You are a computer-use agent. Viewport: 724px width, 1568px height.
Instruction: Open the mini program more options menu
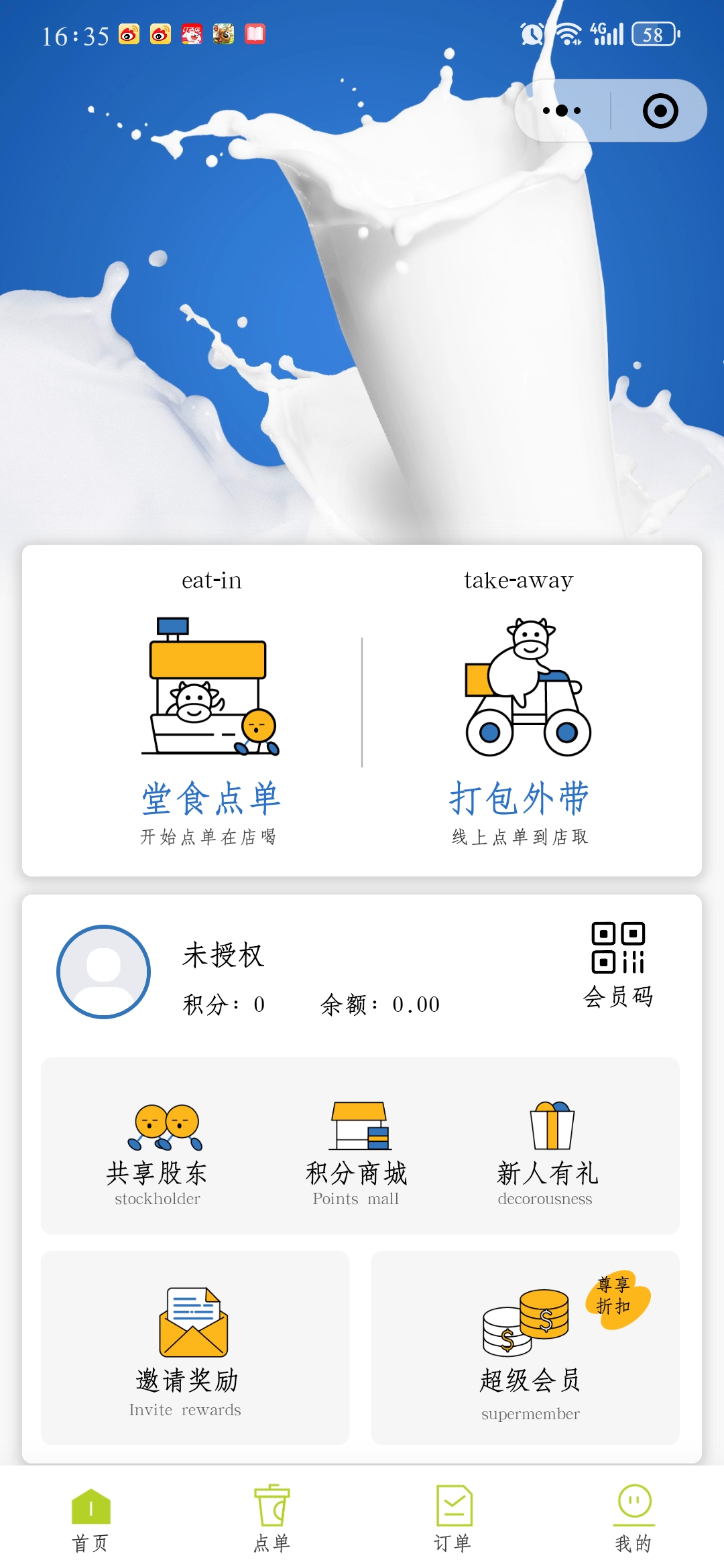(562, 111)
